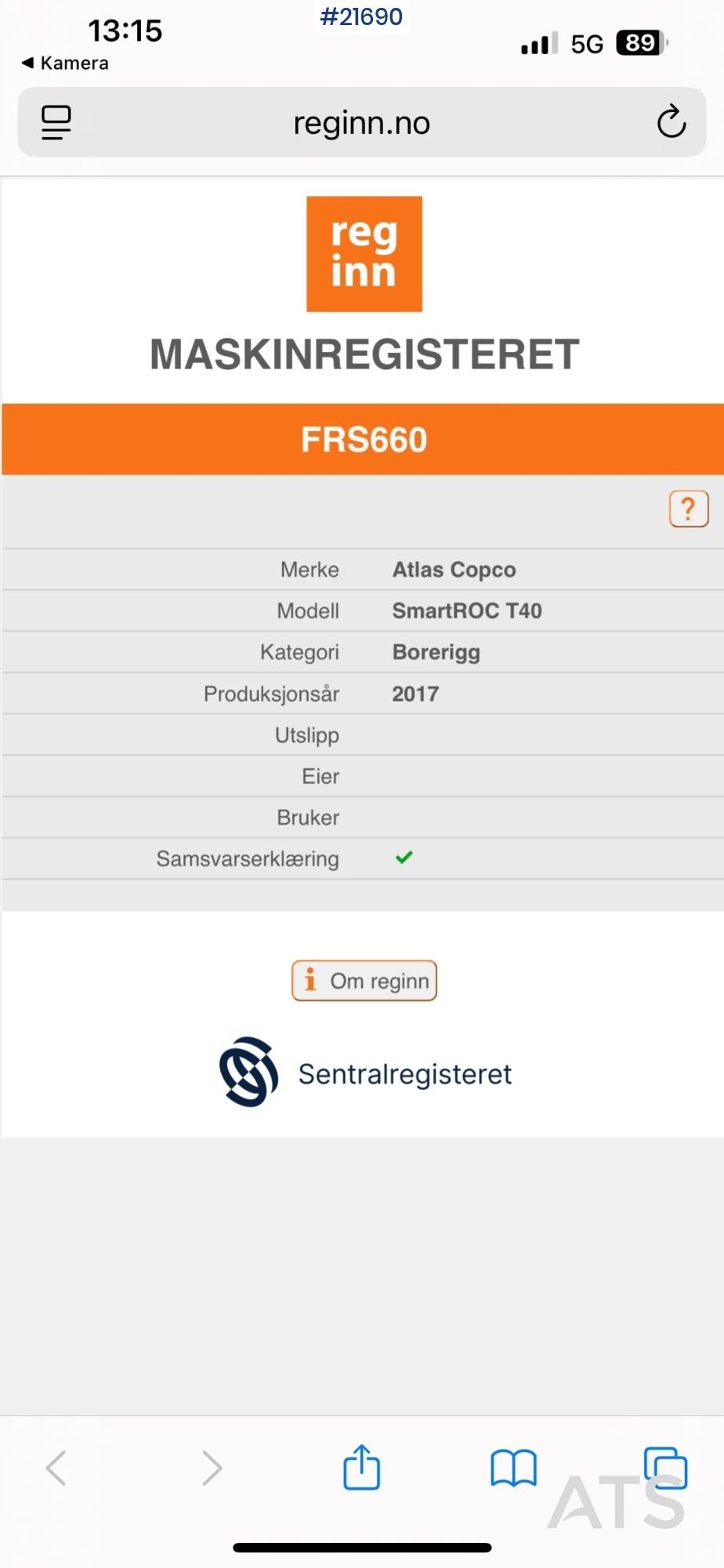Show open Safari tabs

(x=665, y=1467)
